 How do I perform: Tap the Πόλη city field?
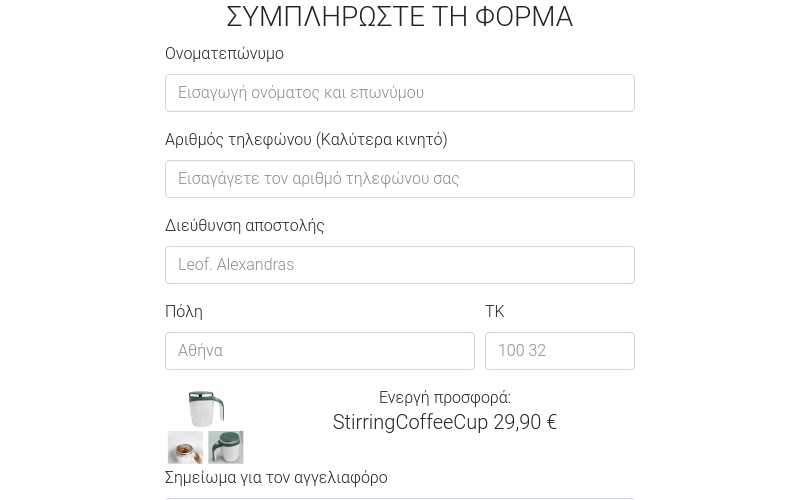[319, 351]
